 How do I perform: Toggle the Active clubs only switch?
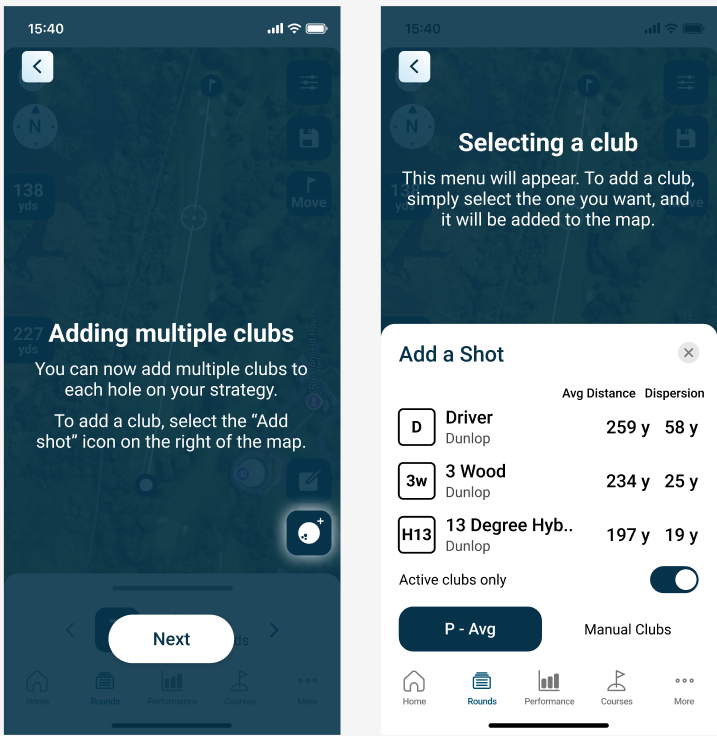(673, 580)
